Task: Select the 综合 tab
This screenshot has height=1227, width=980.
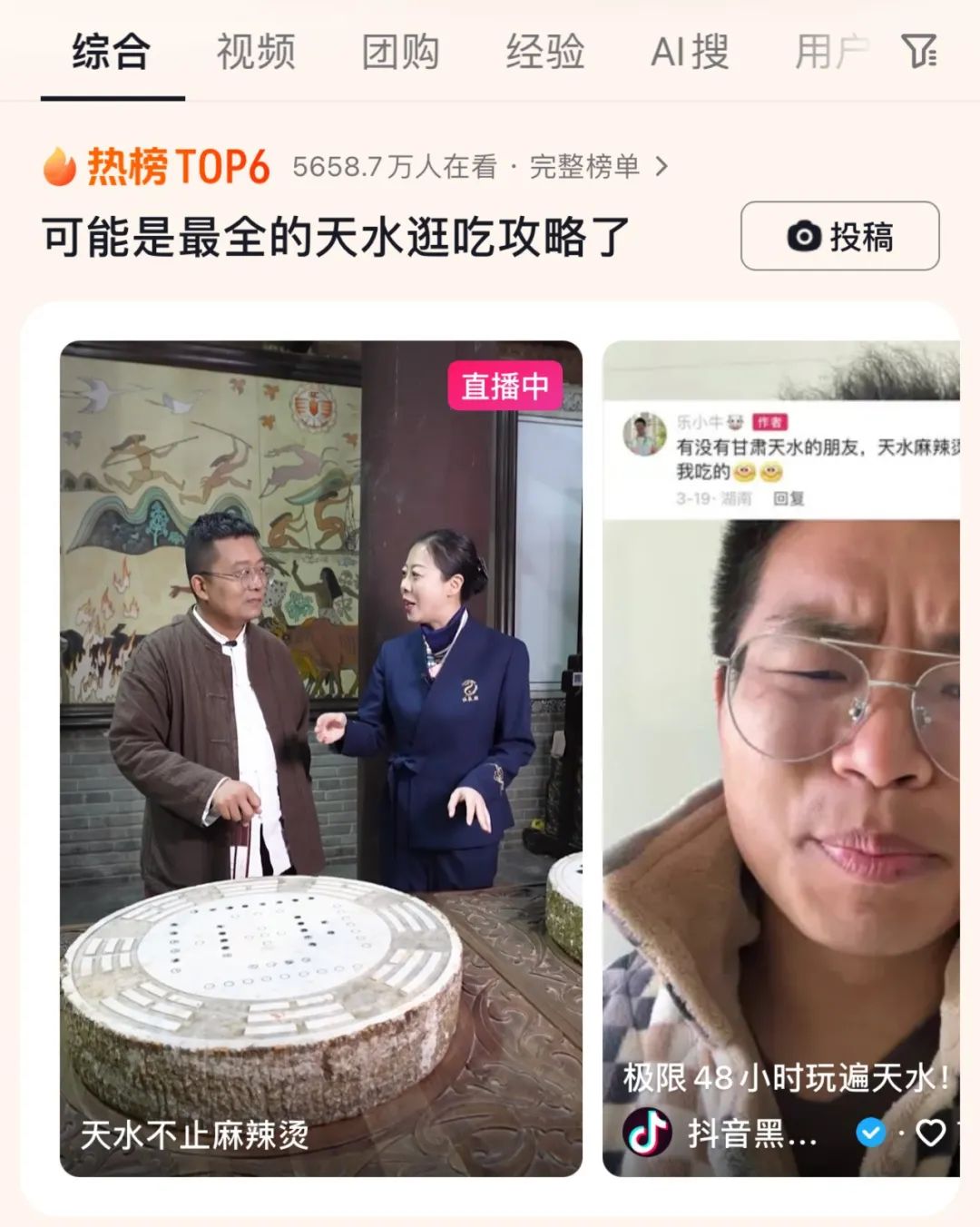Action: click(x=112, y=52)
